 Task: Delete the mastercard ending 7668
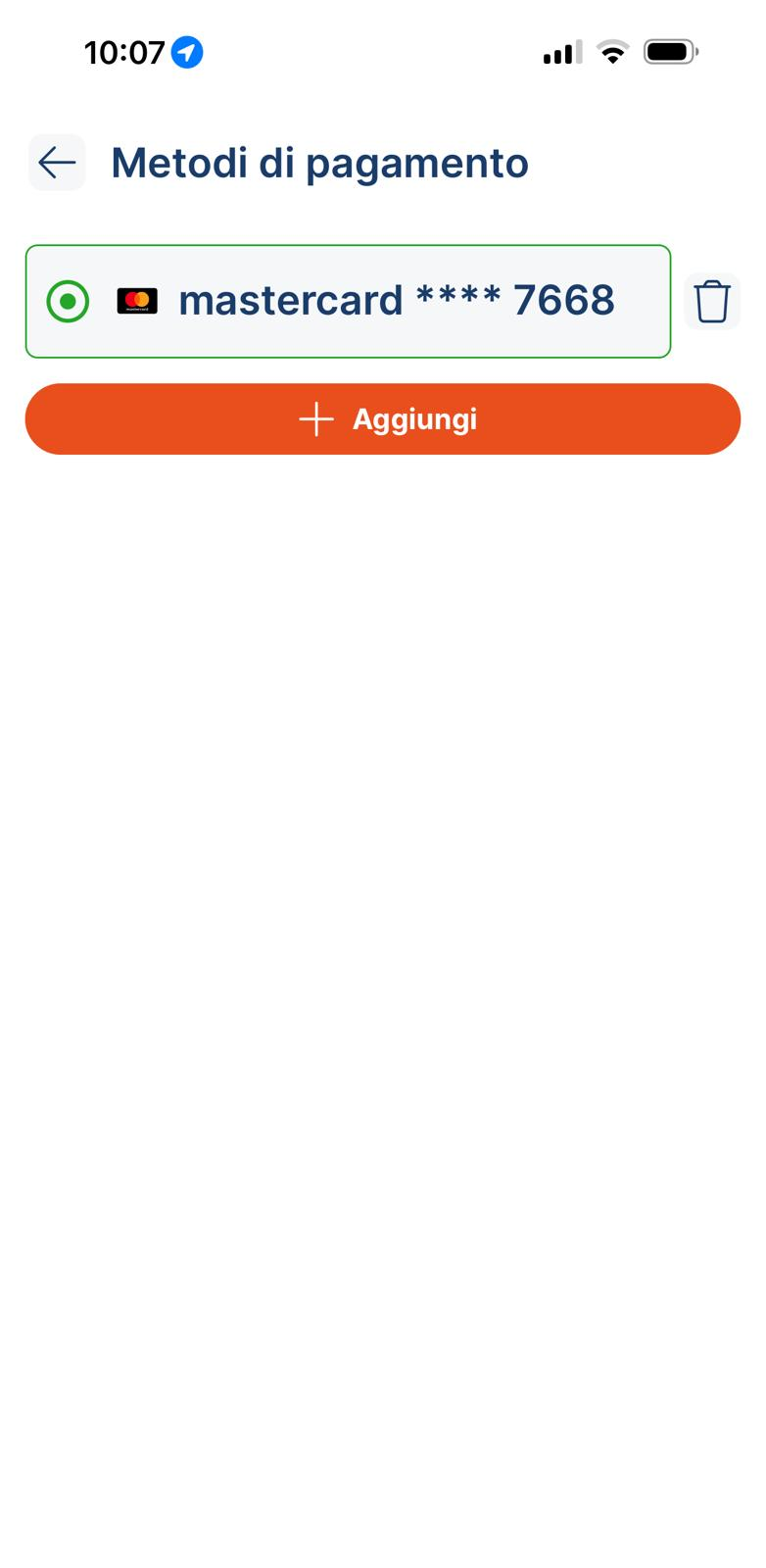click(x=712, y=301)
